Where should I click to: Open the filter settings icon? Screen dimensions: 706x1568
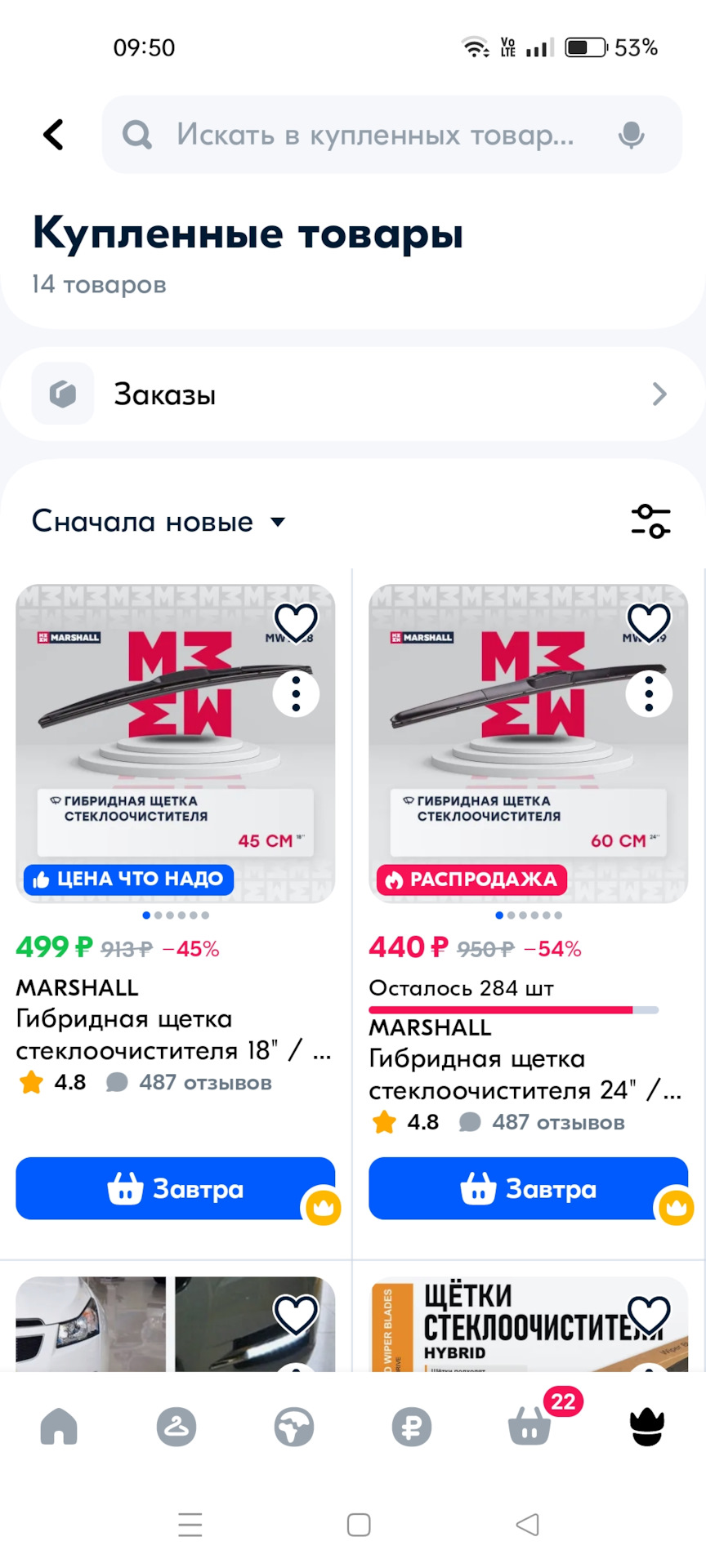[x=650, y=522]
